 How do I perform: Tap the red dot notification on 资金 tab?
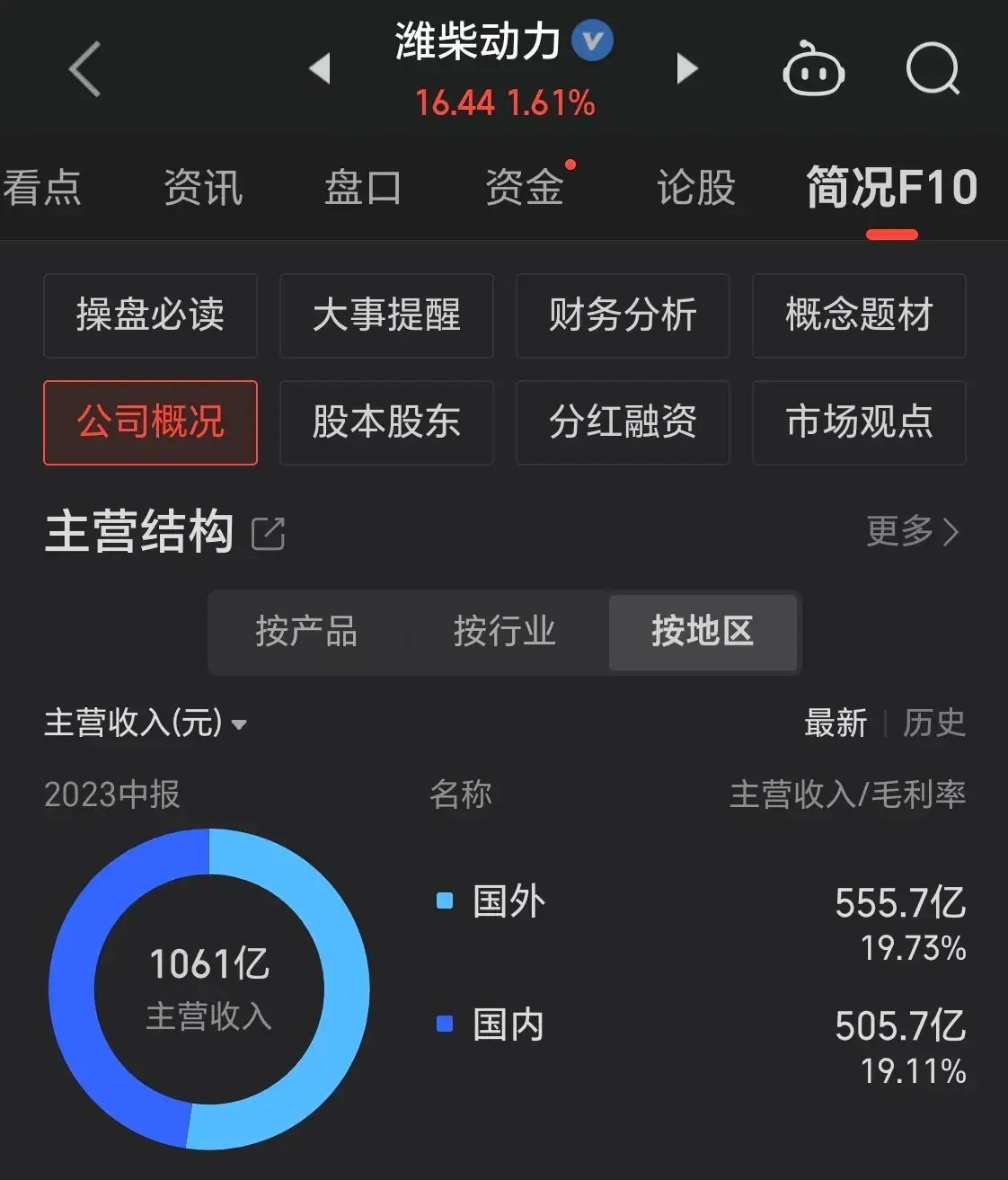tap(571, 164)
